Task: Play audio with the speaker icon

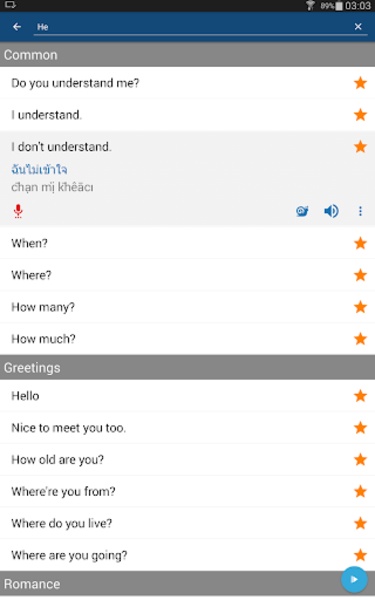Action: pos(331,211)
